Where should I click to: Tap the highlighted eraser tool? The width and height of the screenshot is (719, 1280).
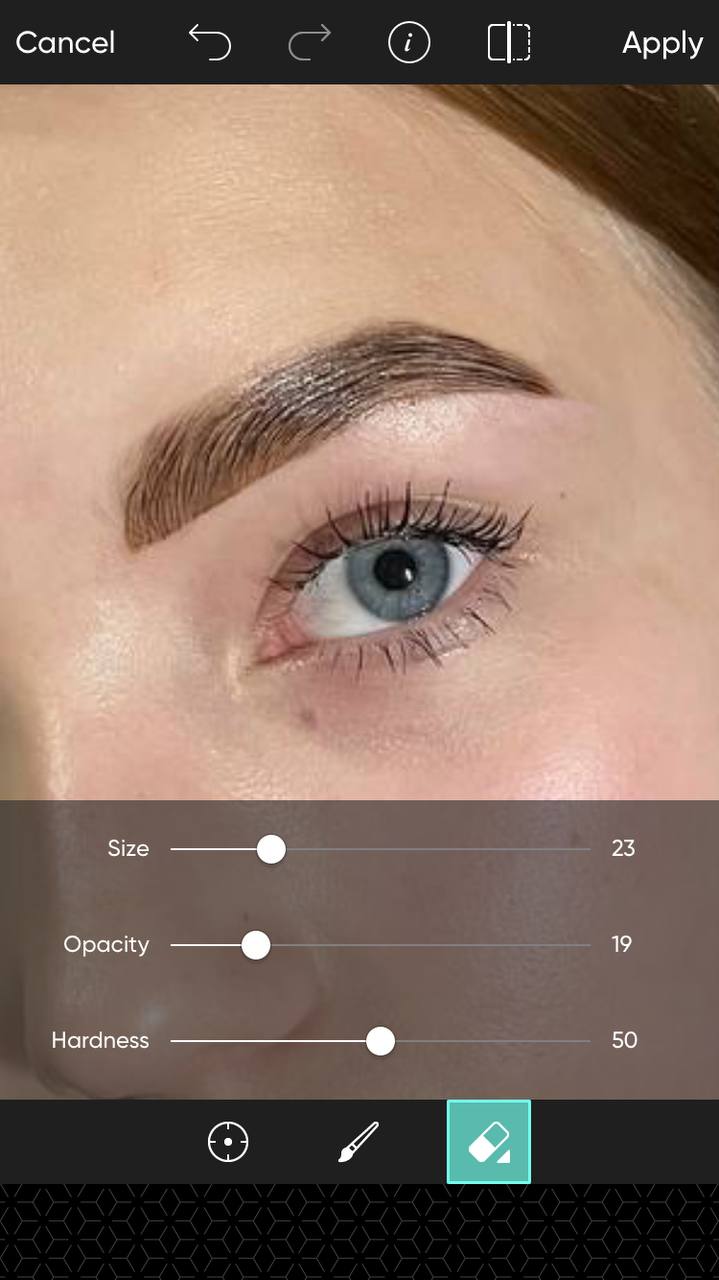pyautogui.click(x=489, y=1142)
